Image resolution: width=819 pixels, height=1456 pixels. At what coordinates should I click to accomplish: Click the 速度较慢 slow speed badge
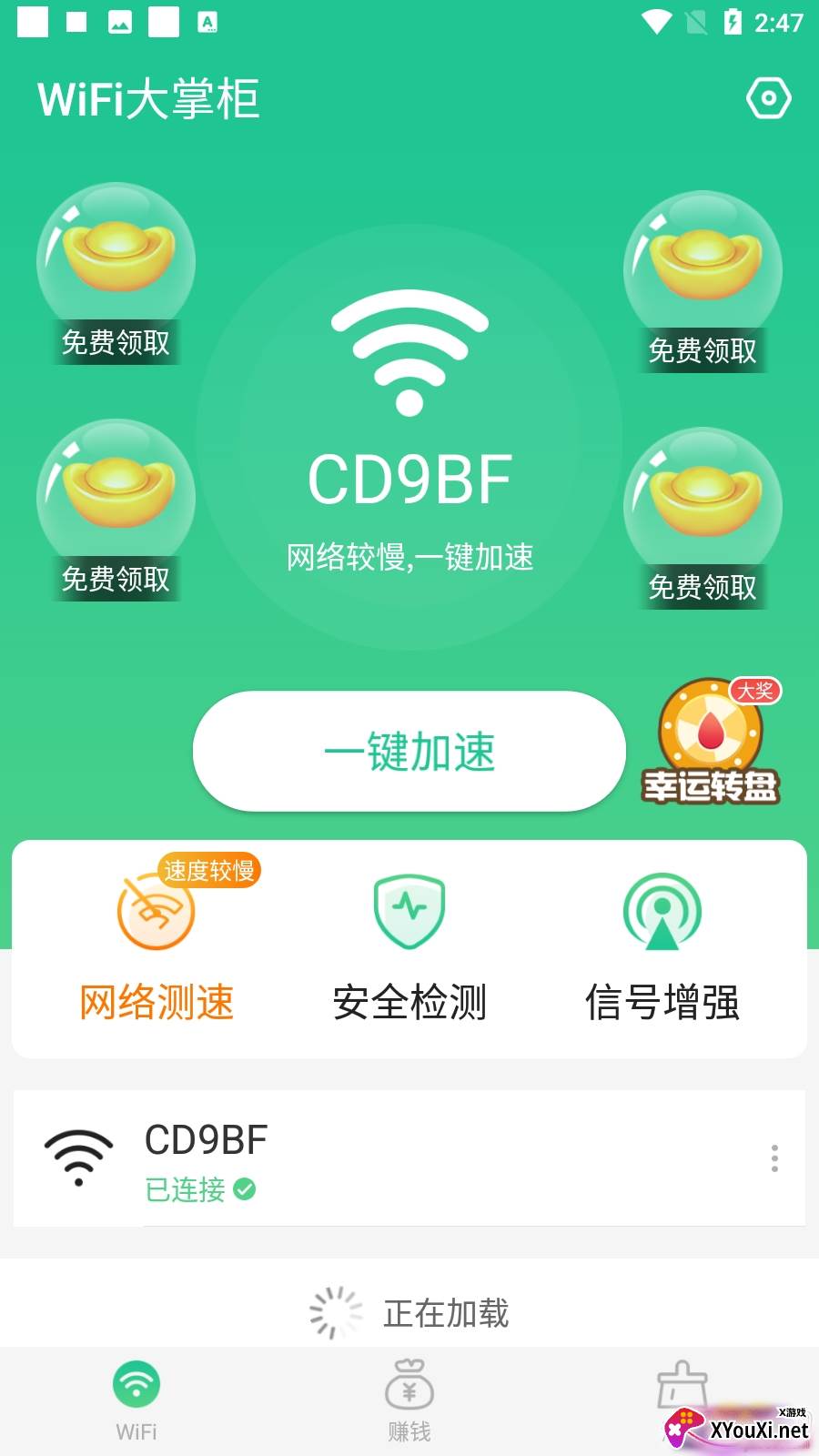point(211,871)
